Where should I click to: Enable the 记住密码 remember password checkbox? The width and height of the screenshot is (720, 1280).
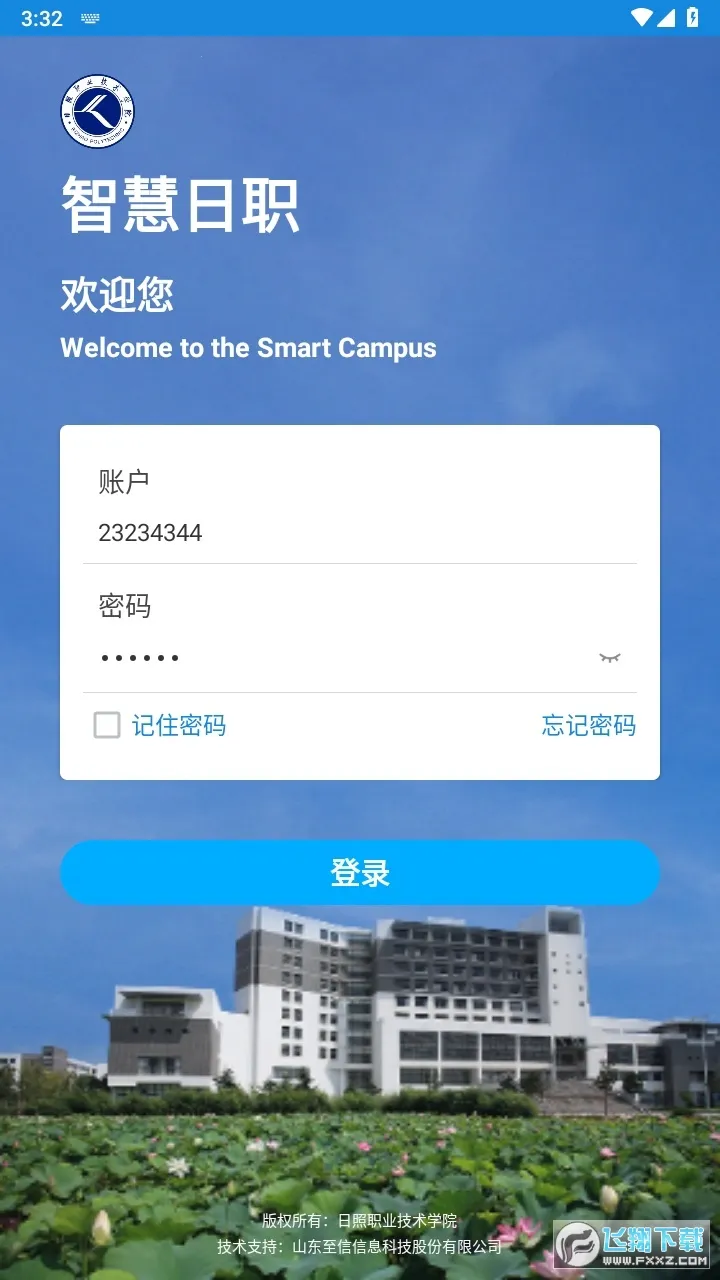(x=106, y=725)
